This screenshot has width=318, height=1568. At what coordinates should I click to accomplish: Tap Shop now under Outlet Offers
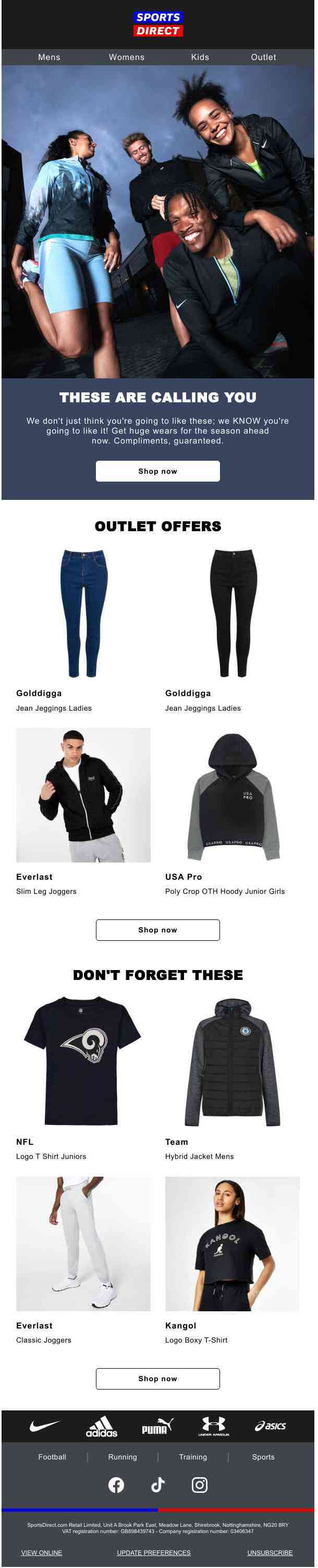click(x=157, y=930)
